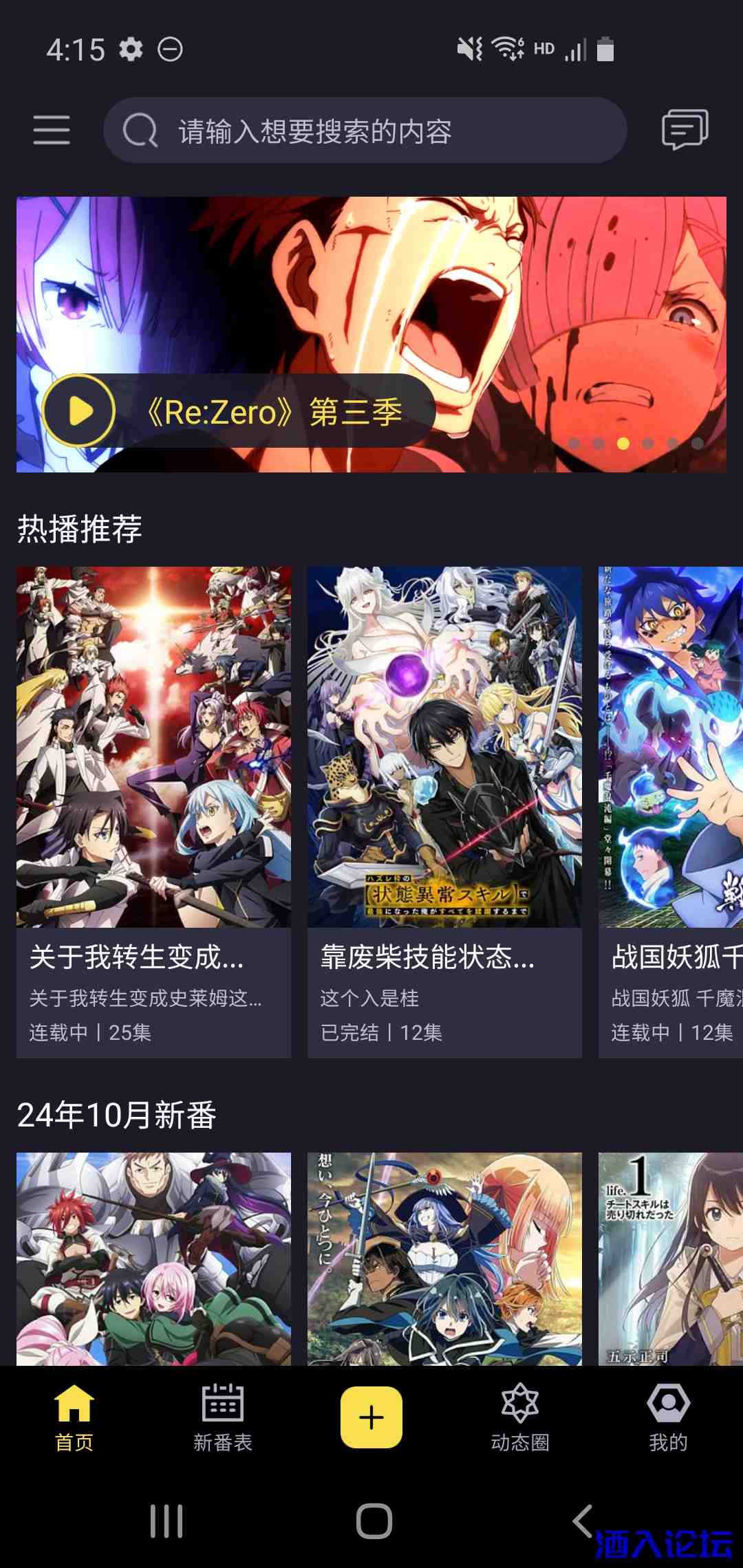Open the recent apps overview
The image size is (743, 1568).
tap(166, 1521)
